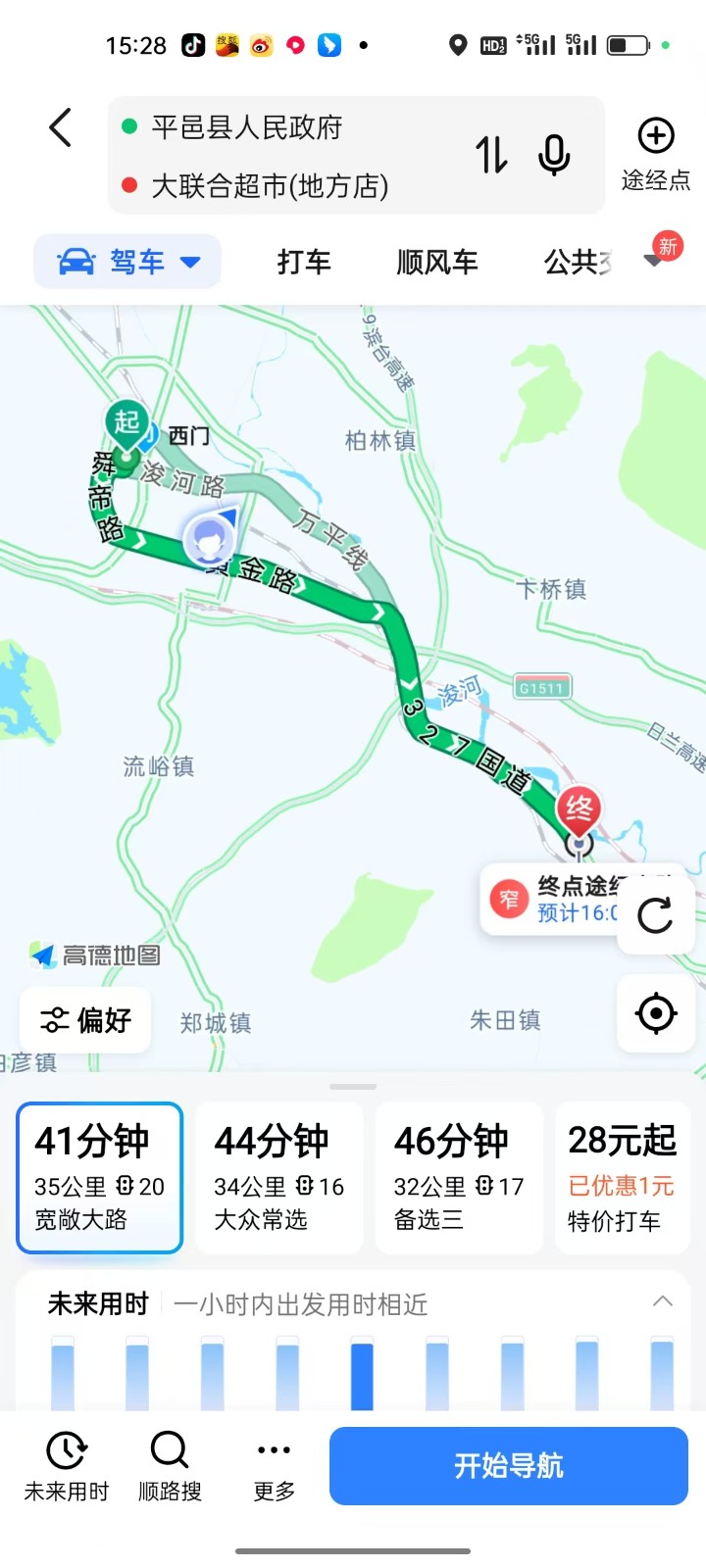Open route 偏好 preferences

86,1020
